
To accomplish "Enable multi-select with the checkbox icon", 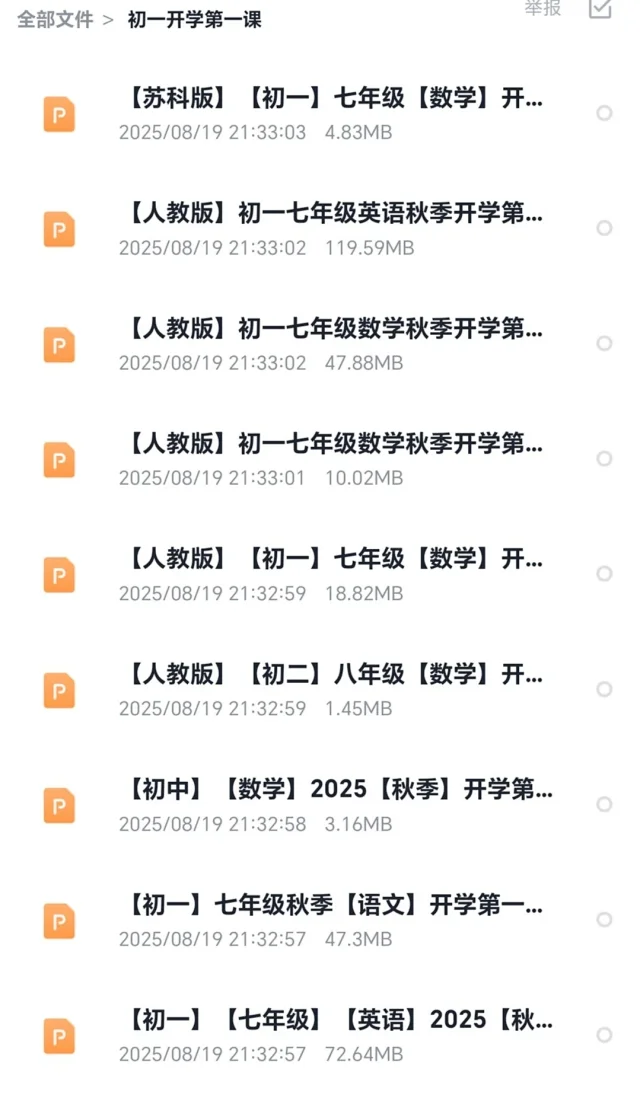I will [600, 8].
